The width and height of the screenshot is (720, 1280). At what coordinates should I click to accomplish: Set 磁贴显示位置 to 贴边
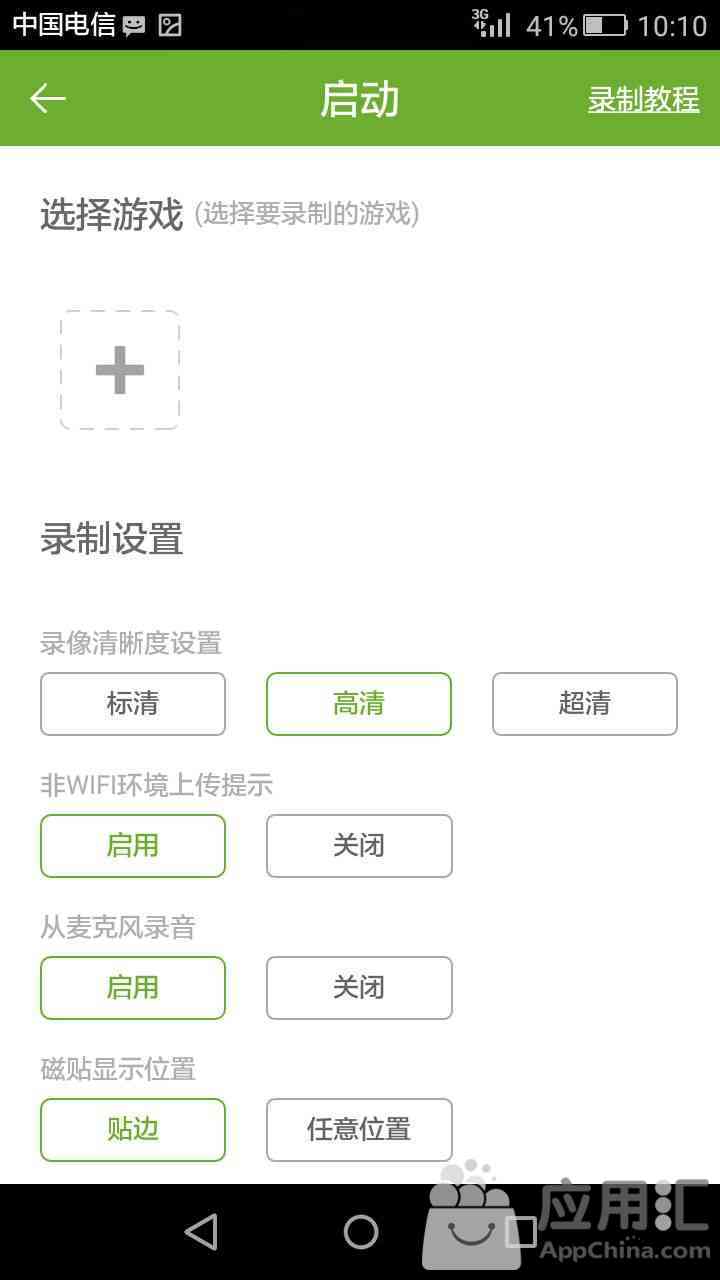pyautogui.click(x=133, y=1130)
